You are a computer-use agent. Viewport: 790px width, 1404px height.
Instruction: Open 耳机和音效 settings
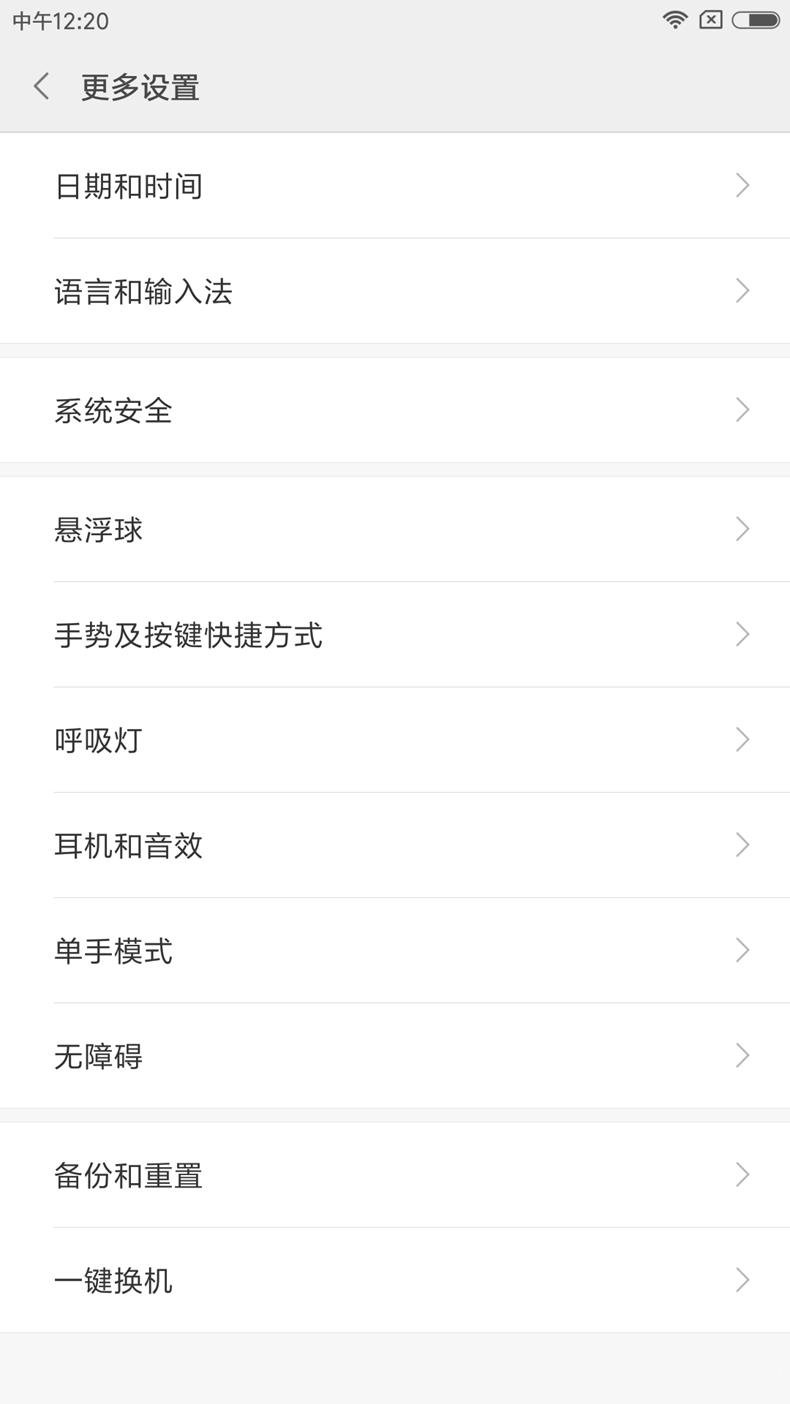pyautogui.click(x=395, y=845)
